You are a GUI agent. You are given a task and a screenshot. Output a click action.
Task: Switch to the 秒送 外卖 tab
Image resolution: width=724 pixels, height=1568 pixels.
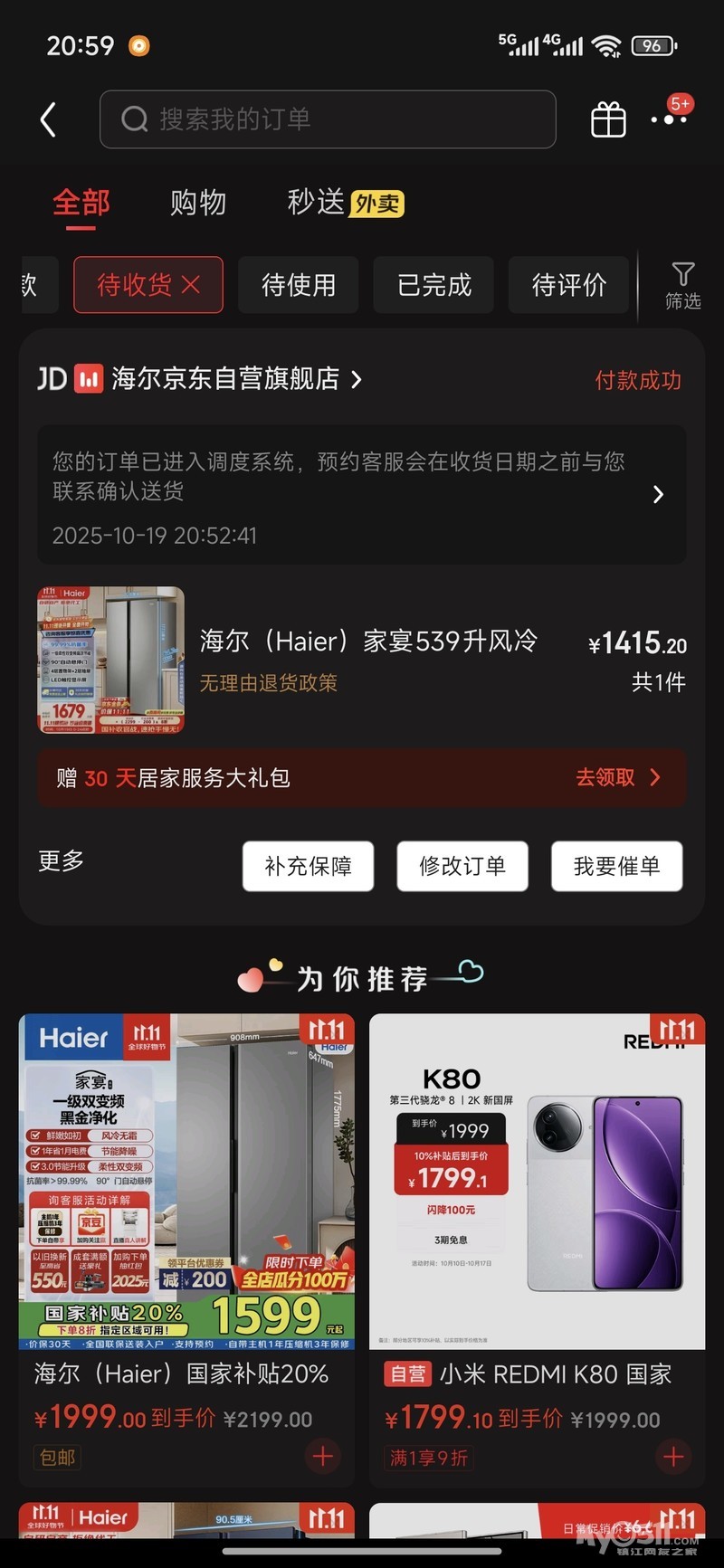pos(344,203)
